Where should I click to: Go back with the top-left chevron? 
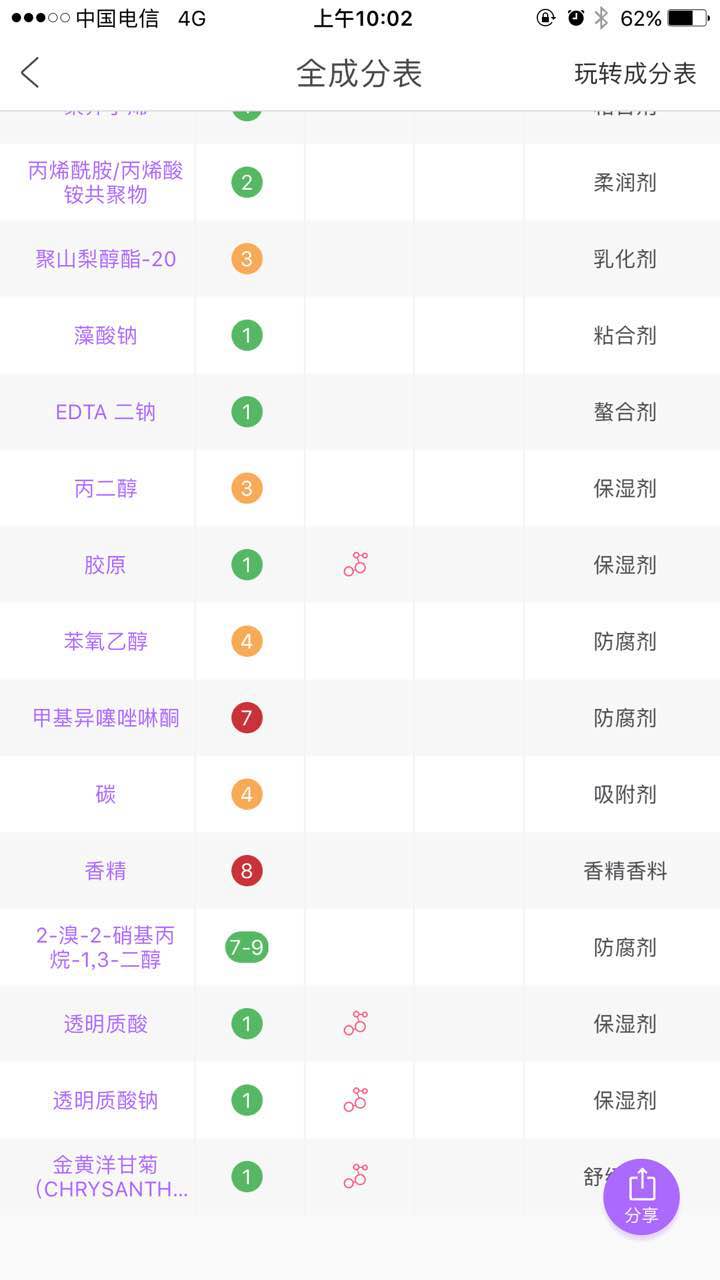(27, 73)
